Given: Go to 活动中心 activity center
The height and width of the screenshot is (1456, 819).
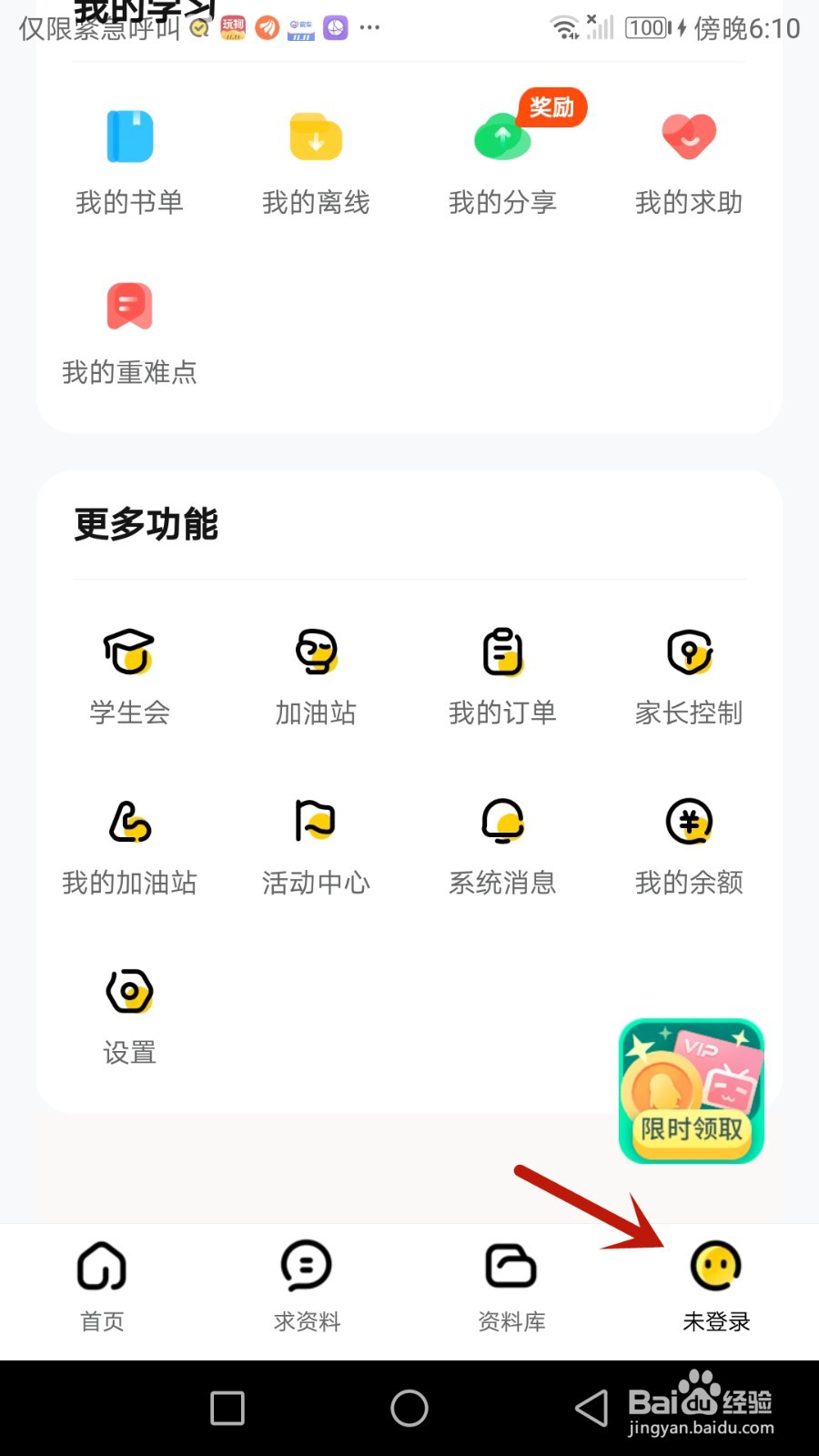Looking at the screenshot, I should [x=316, y=844].
